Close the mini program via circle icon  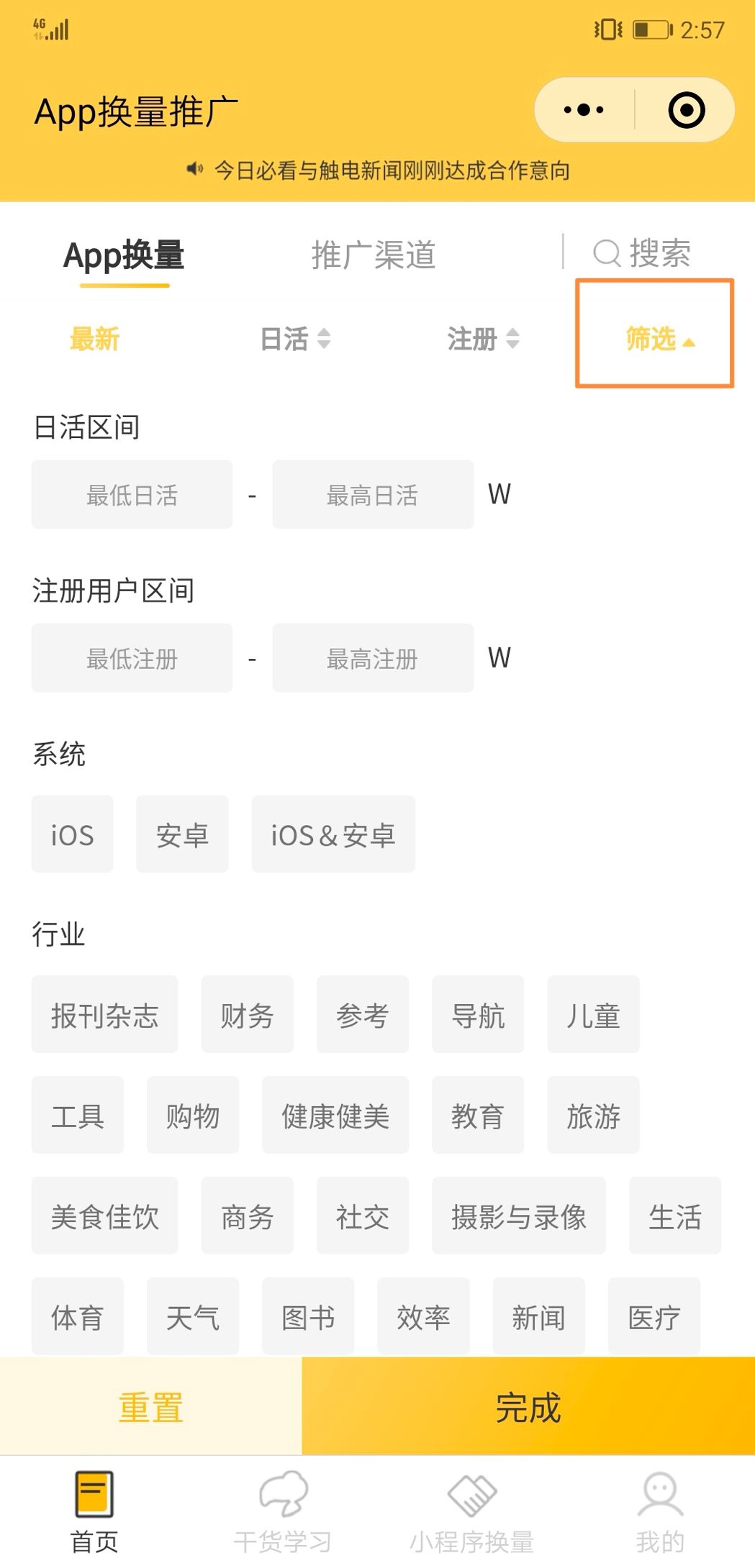686,110
